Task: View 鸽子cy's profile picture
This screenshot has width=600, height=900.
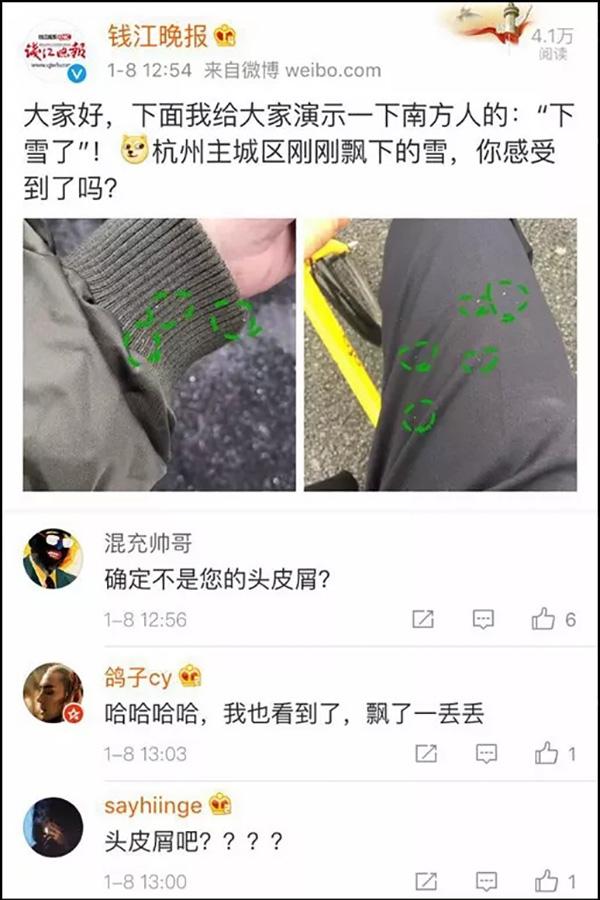Action: 53,692
